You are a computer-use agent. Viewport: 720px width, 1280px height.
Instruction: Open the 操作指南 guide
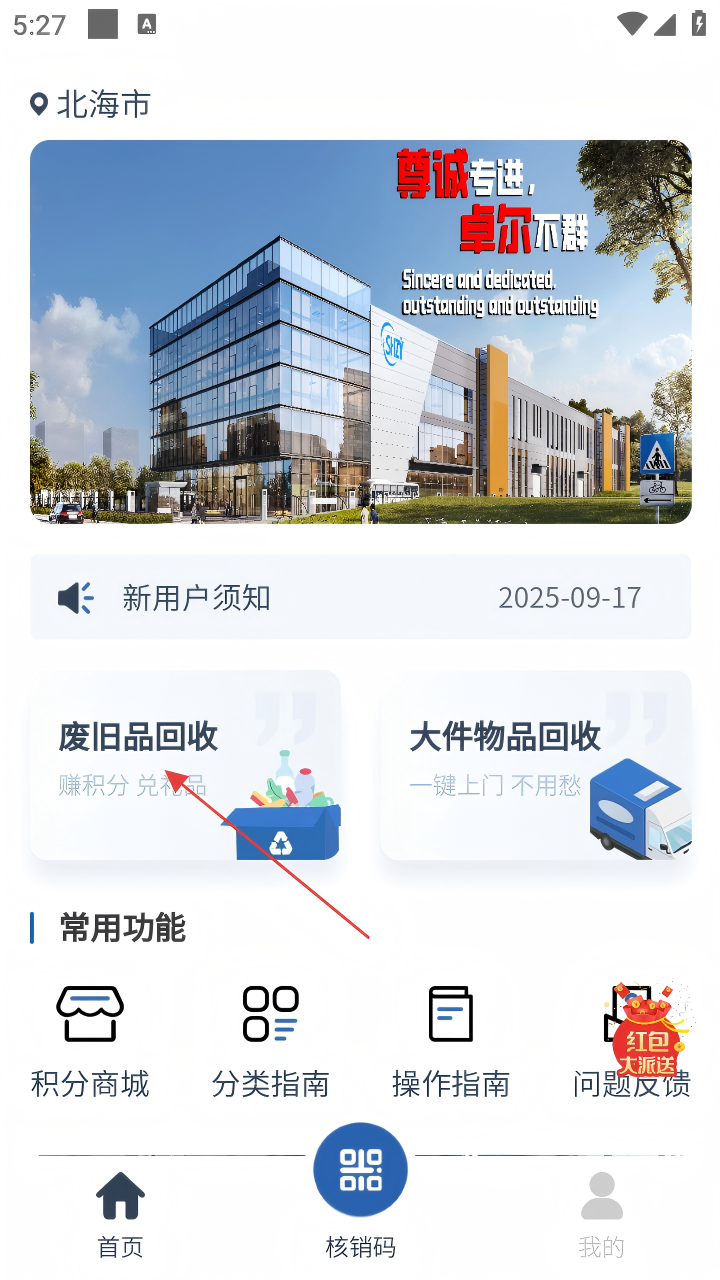(451, 1040)
